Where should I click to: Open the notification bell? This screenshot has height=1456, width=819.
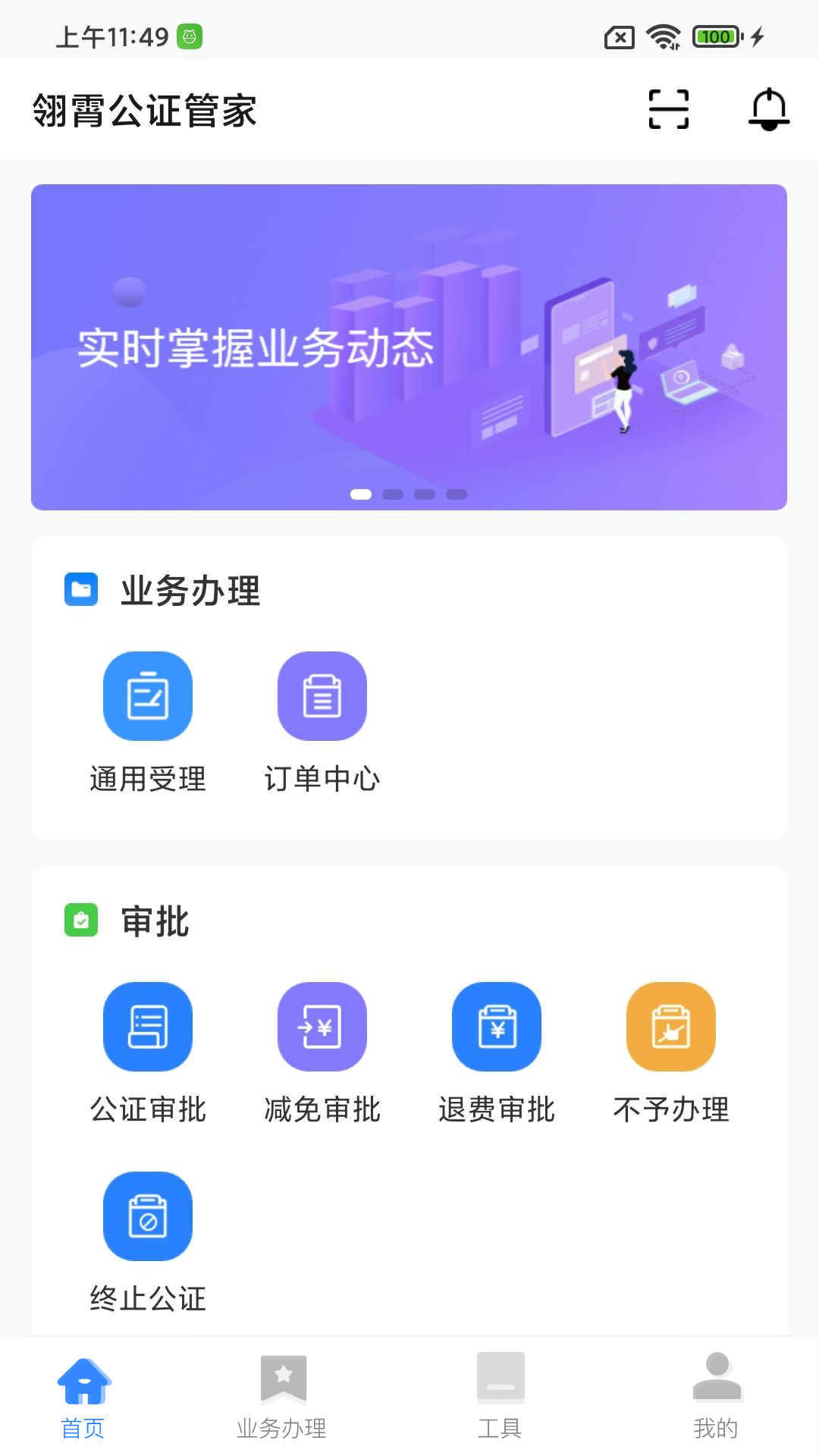coord(769,108)
